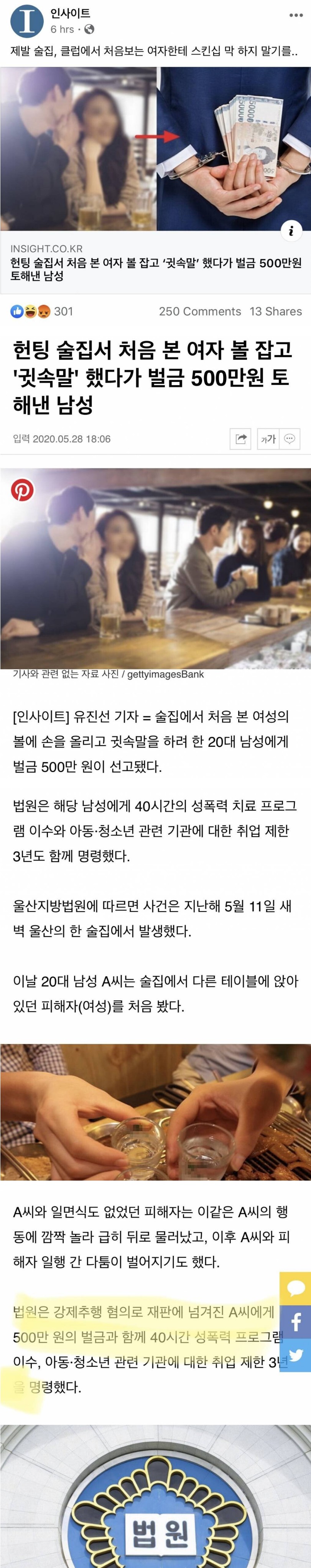311x1568 pixels.
Task: Open article comments speech bubble icon
Action: [290, 439]
